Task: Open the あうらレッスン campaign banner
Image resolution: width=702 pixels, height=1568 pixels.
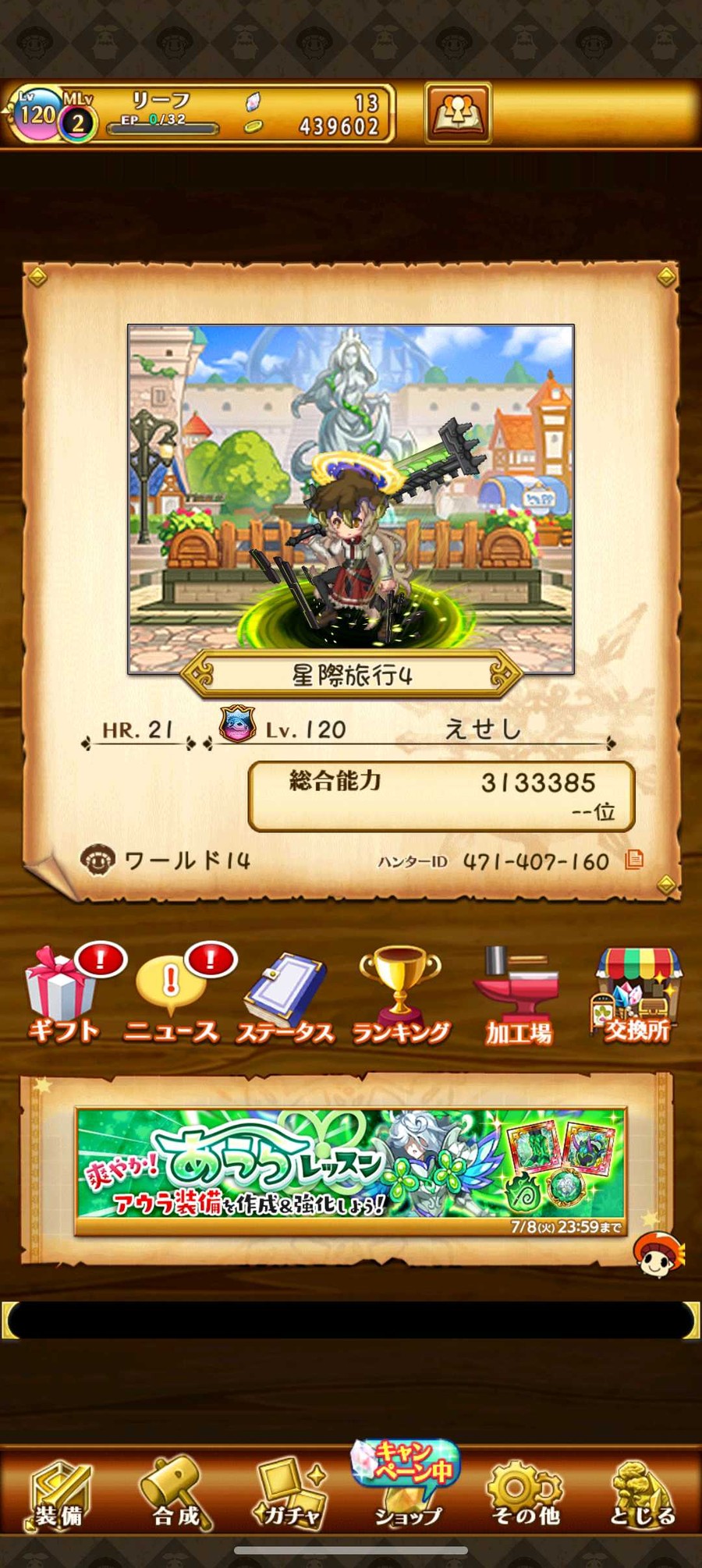Action: click(x=350, y=1170)
